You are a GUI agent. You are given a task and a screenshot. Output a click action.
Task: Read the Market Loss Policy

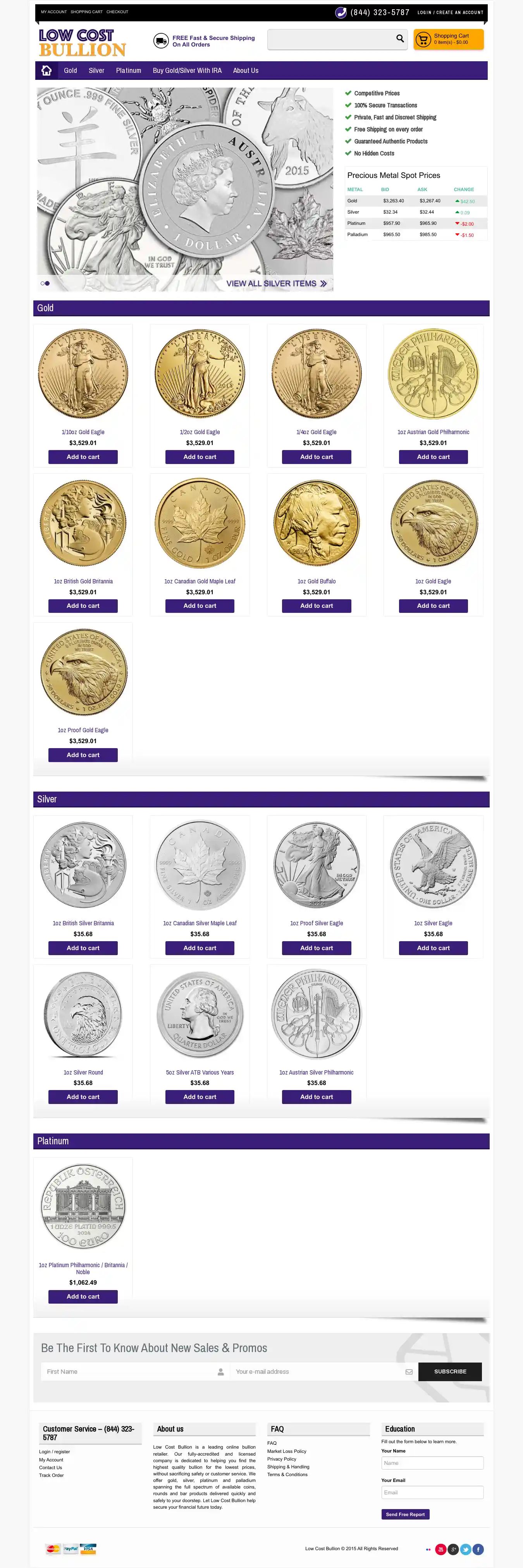pos(286,1451)
